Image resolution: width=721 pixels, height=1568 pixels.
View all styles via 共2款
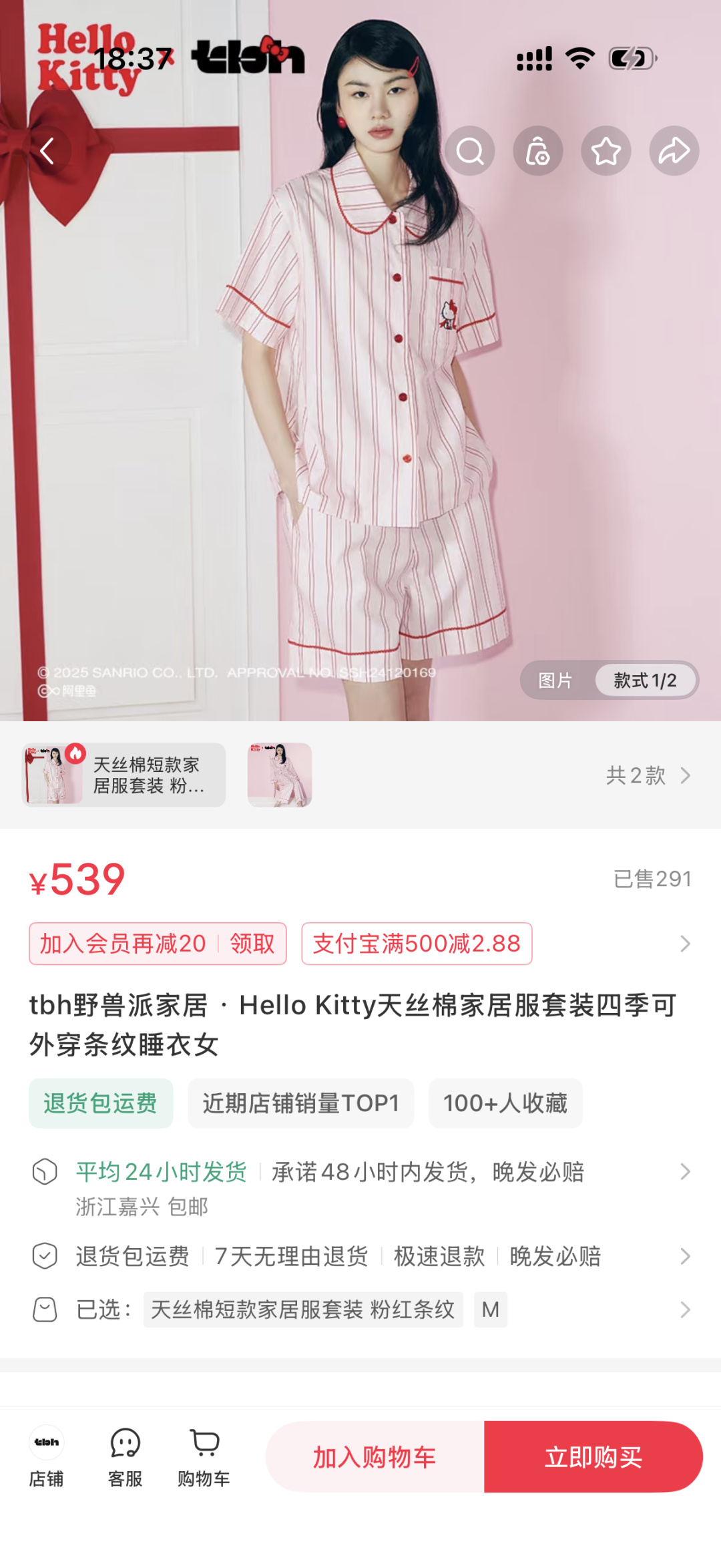pos(648,775)
